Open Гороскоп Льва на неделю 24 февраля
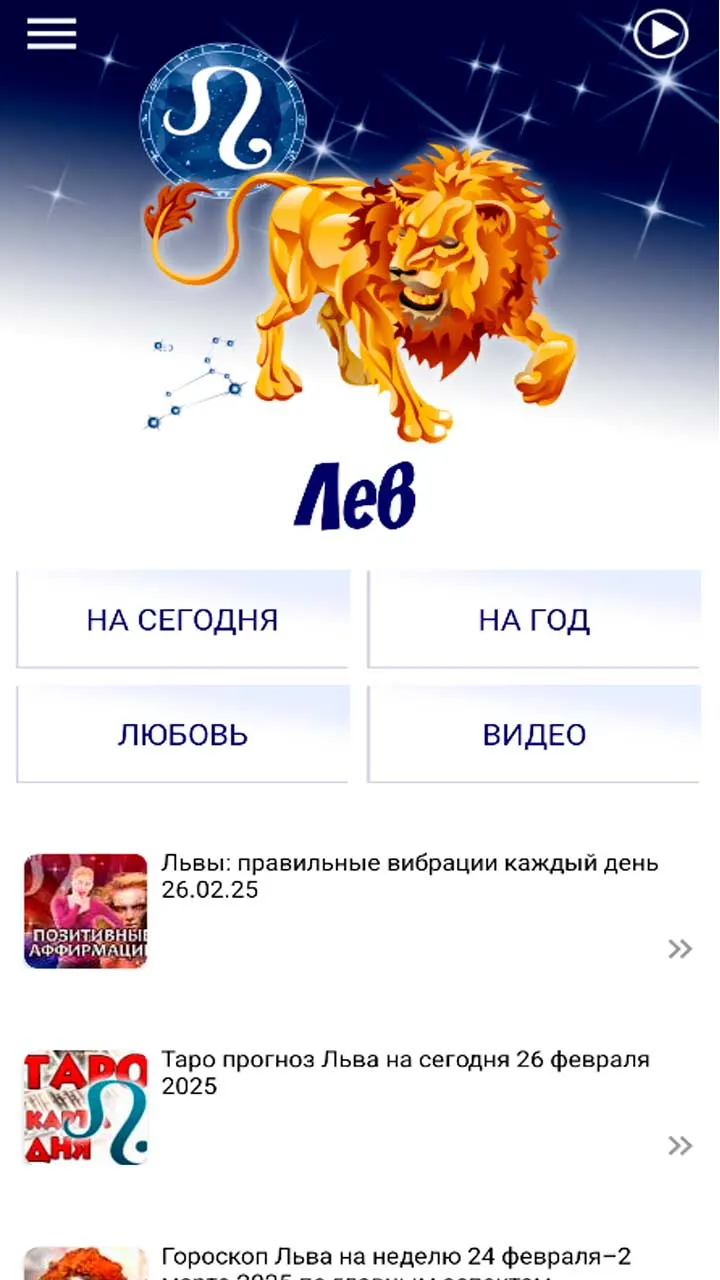Screen dimensions: 720x1280 click(x=360, y=1260)
